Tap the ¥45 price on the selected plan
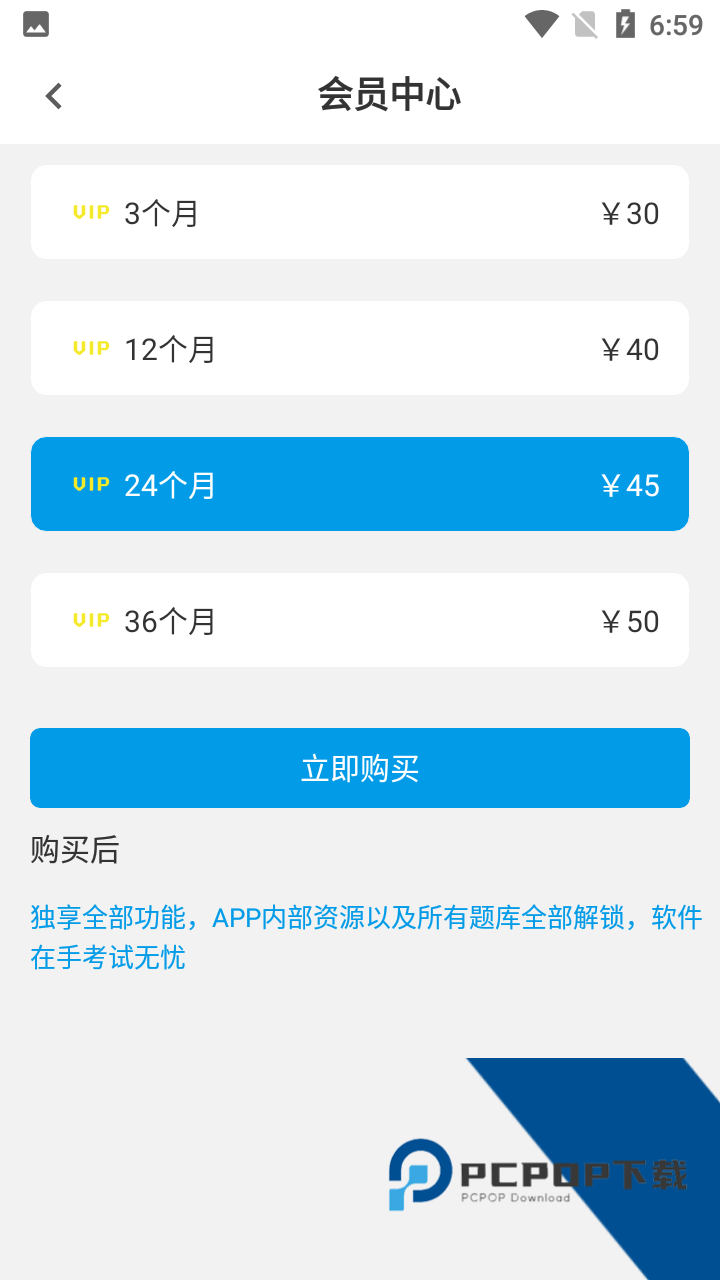Image resolution: width=720 pixels, height=1280 pixels. coord(630,484)
